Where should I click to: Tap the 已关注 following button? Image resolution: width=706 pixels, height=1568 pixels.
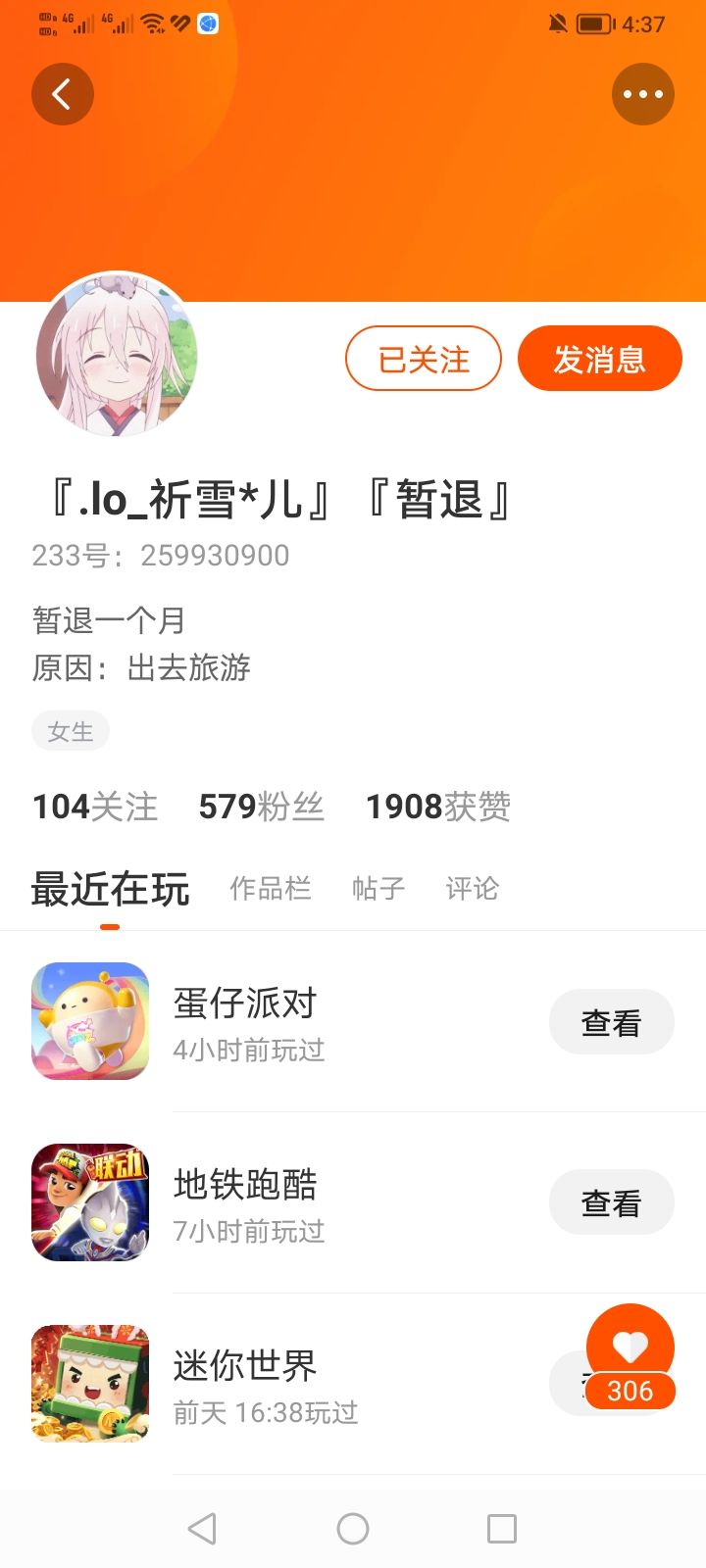424,359
